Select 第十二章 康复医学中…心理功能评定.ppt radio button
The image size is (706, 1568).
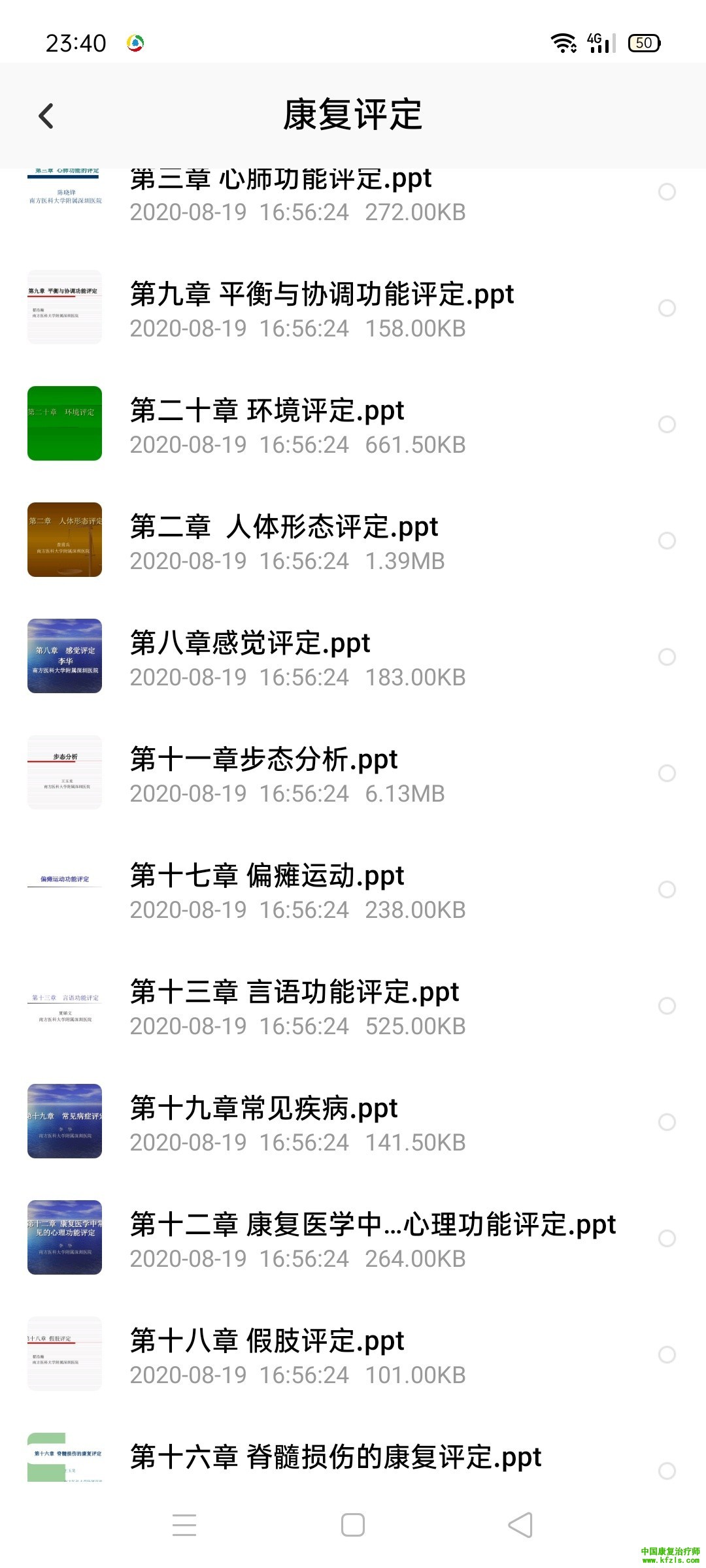pyautogui.click(x=667, y=1238)
